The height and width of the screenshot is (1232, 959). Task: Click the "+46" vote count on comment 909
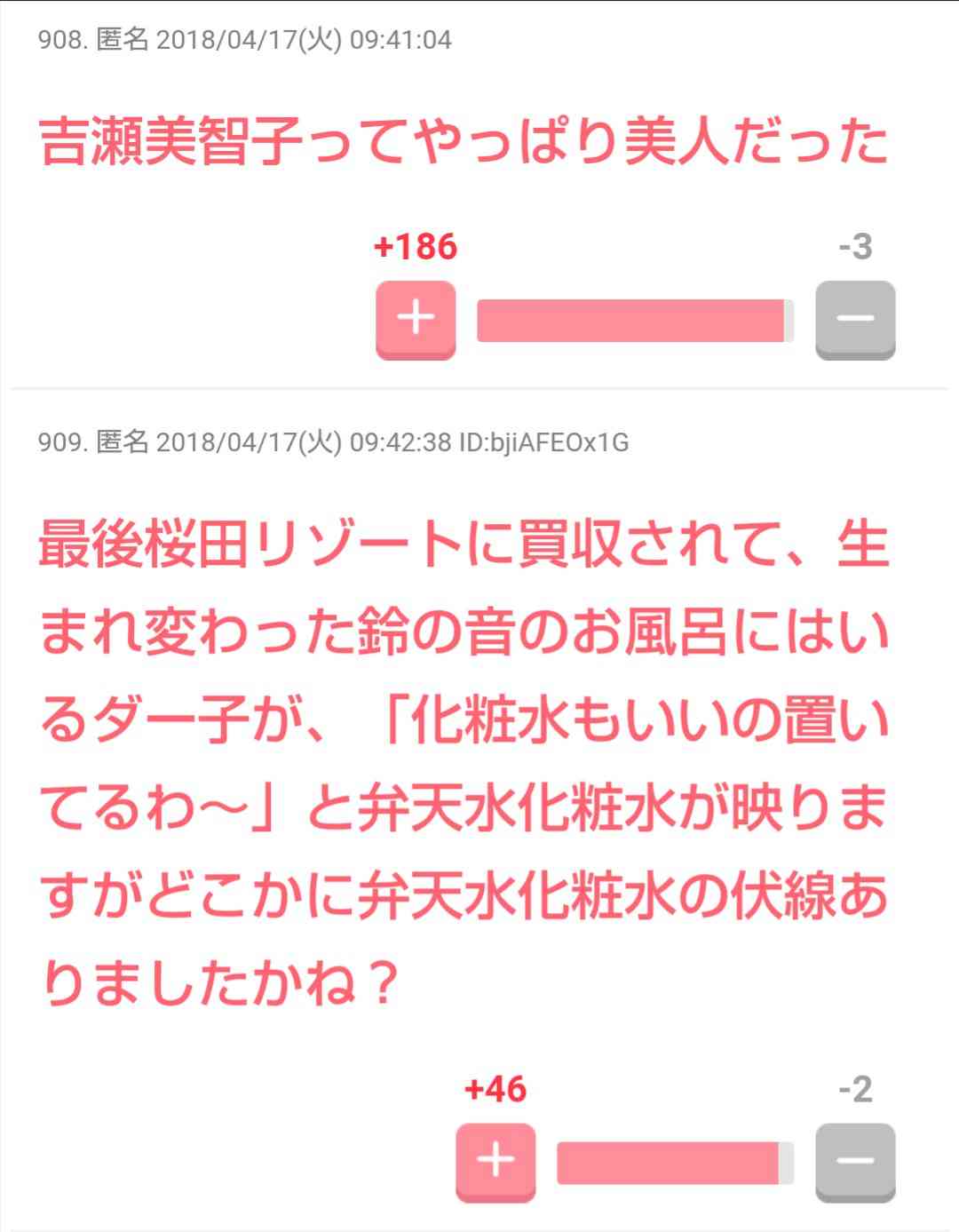pos(494,1088)
